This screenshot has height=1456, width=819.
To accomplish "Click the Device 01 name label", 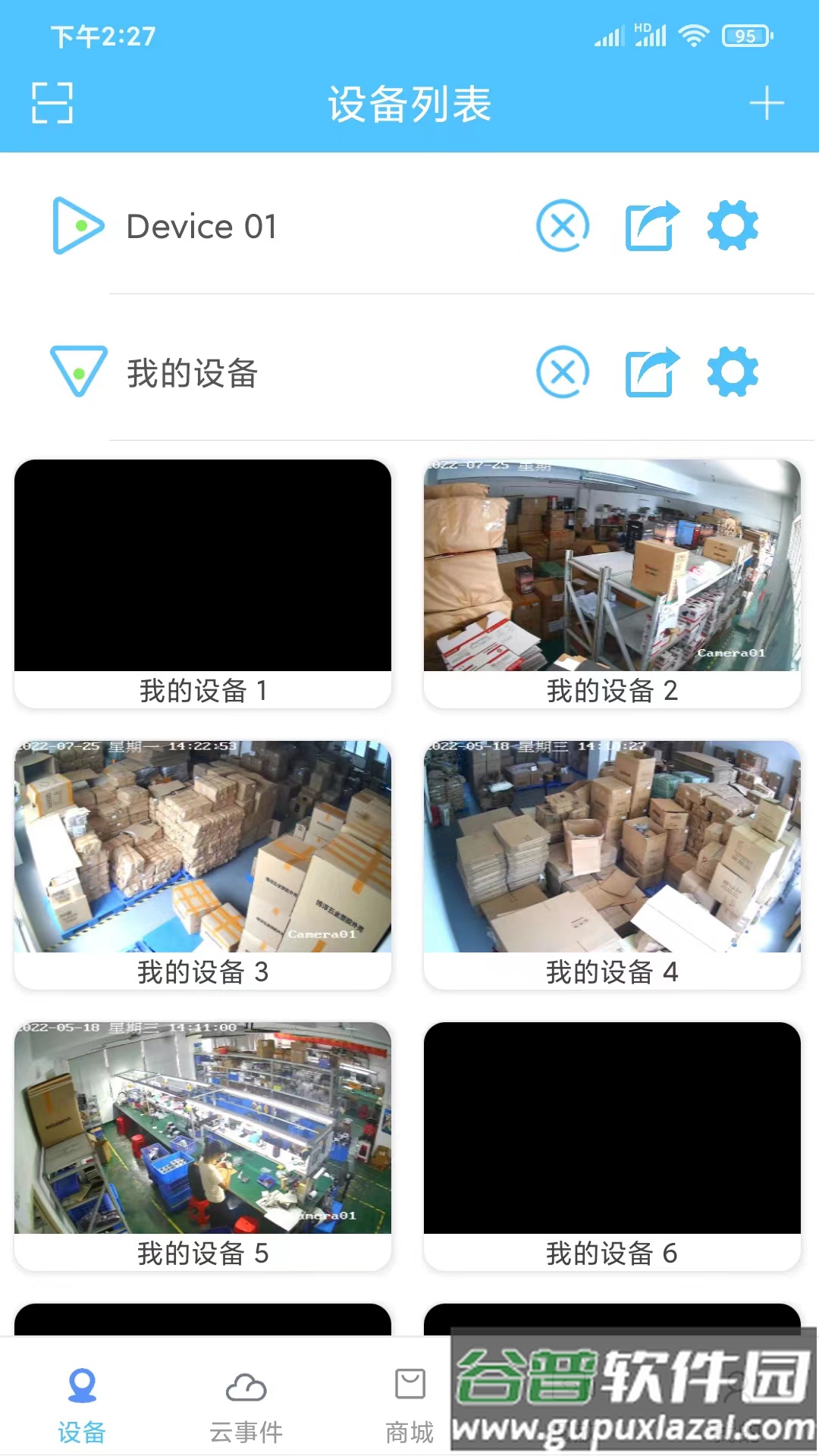I will (x=201, y=226).
